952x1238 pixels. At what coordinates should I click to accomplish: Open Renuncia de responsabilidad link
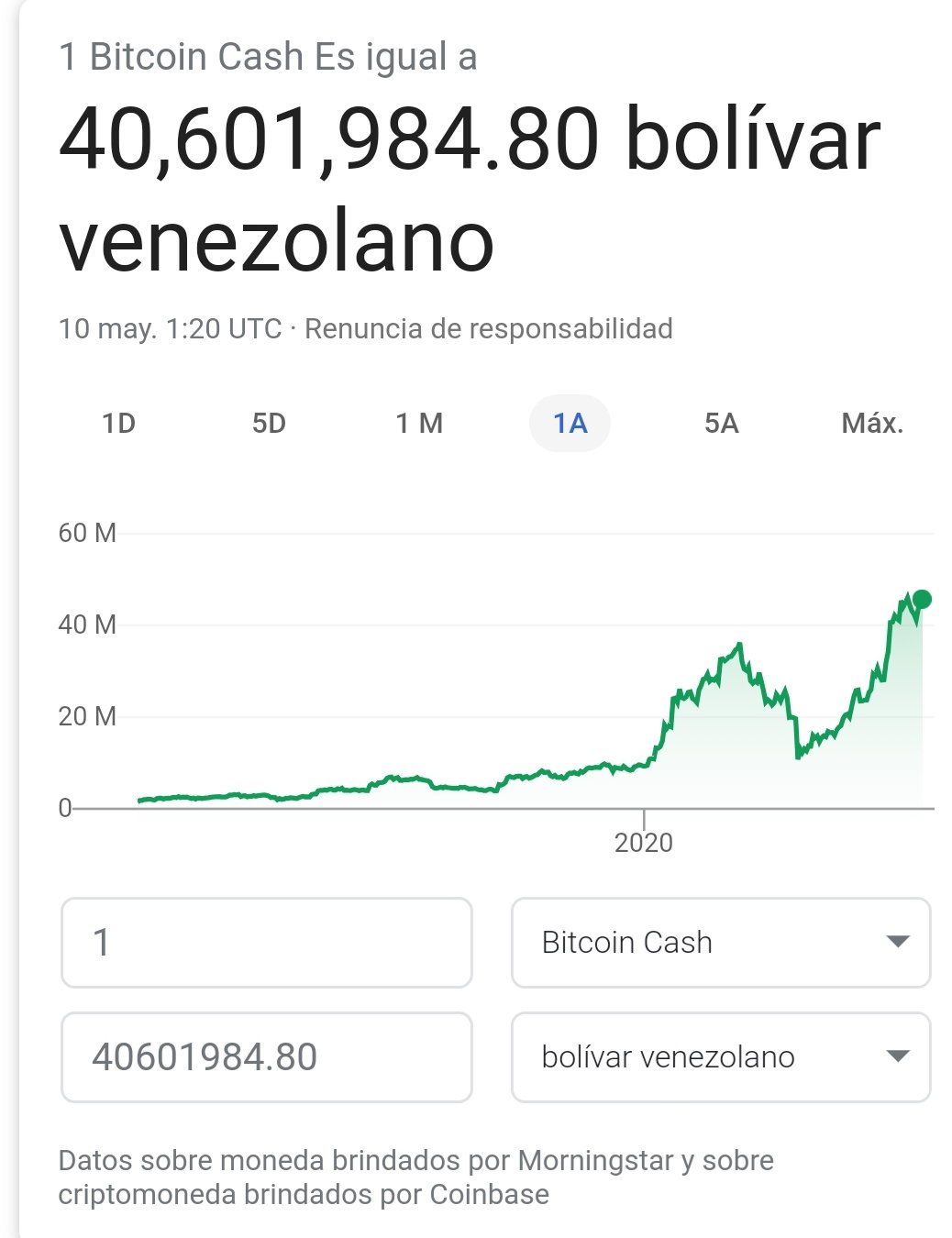[488, 328]
